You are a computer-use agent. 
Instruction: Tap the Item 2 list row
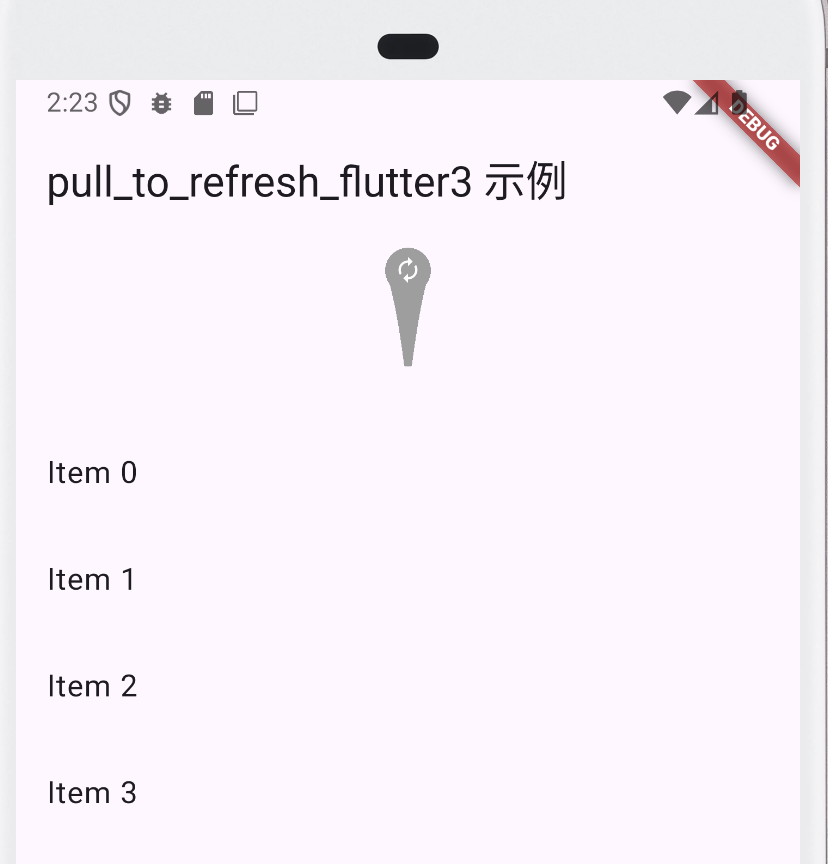click(92, 686)
